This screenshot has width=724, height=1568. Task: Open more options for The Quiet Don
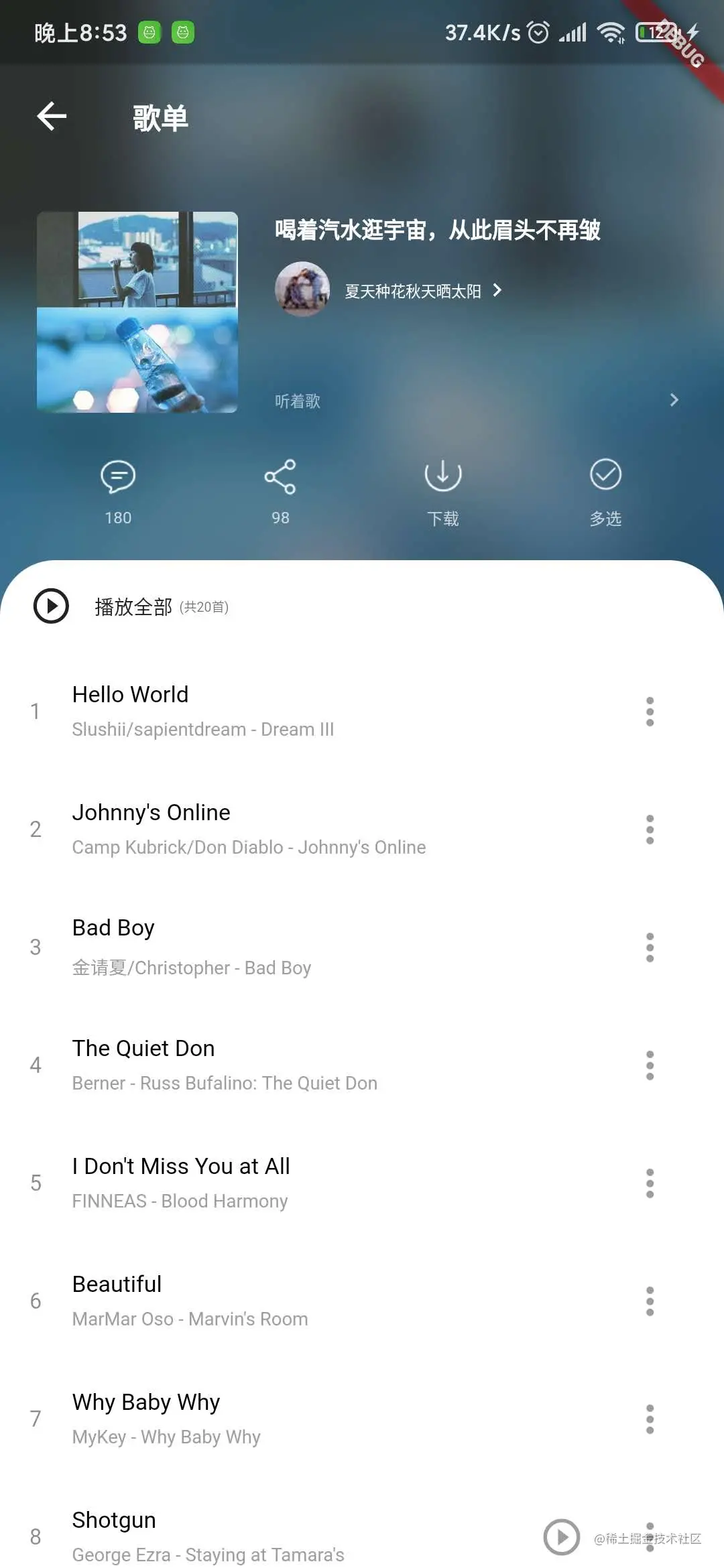[650, 1065]
